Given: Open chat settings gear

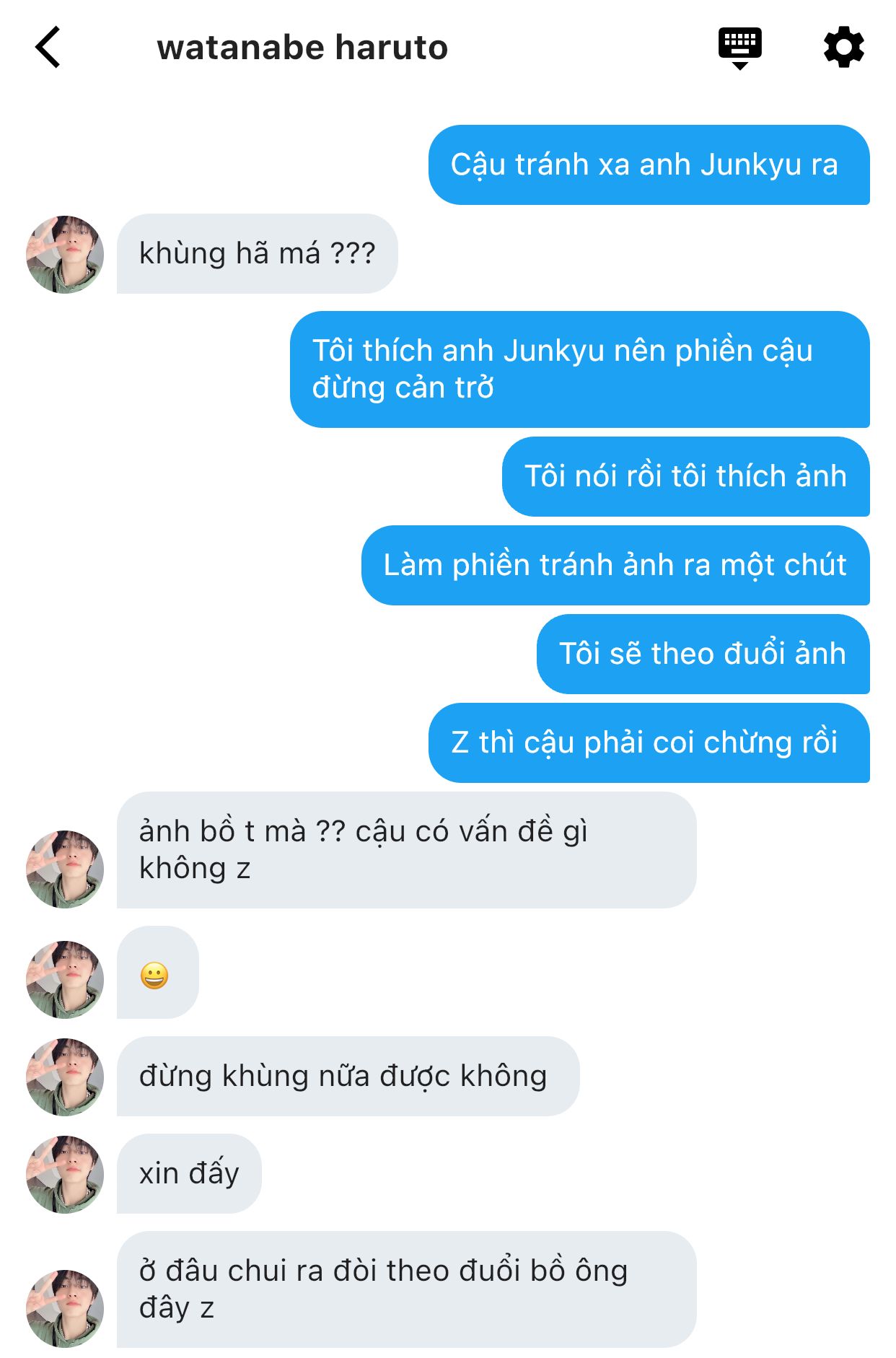Looking at the screenshot, I should (x=843, y=48).
